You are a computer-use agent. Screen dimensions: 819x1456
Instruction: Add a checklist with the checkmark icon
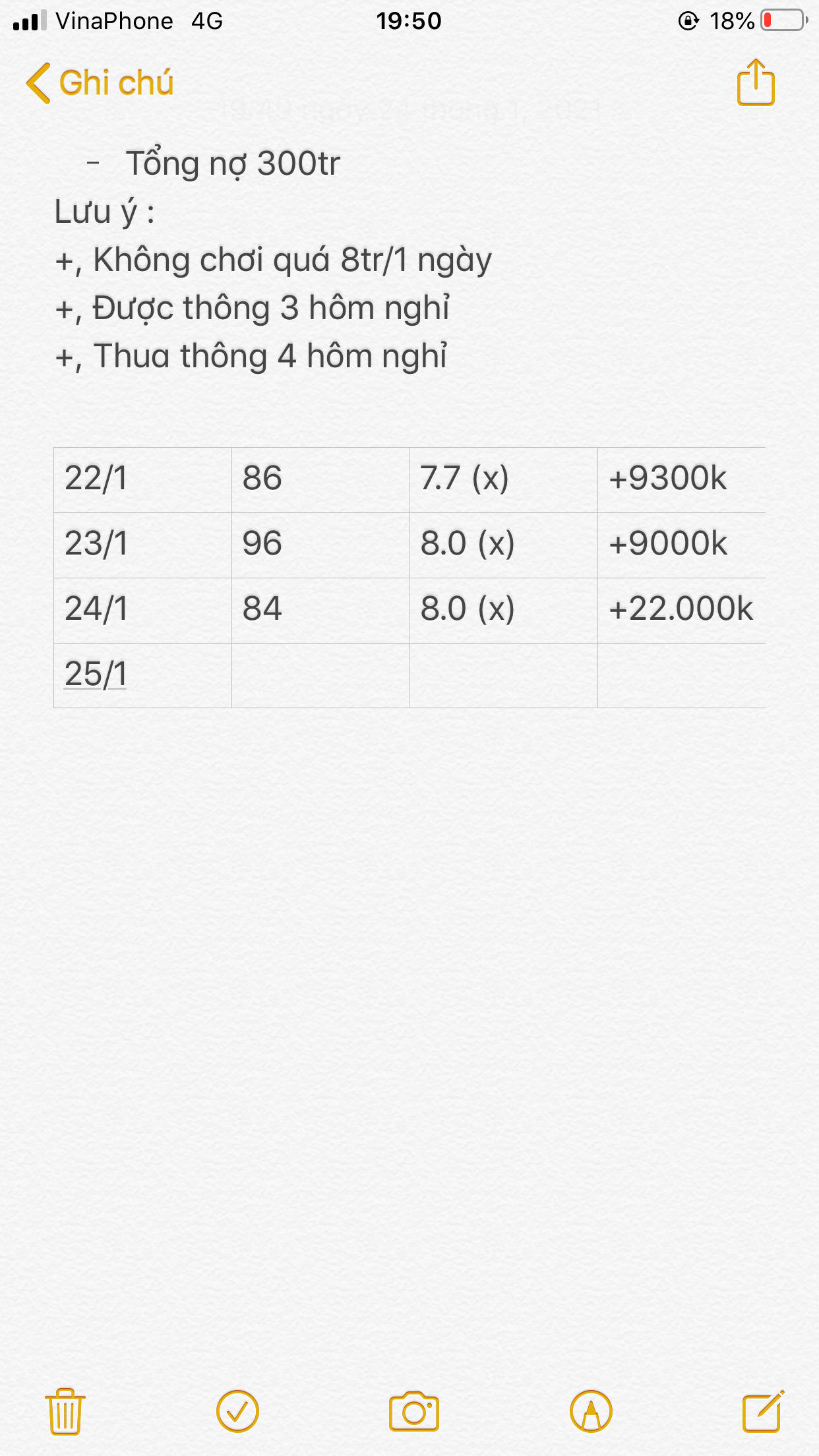(237, 1411)
